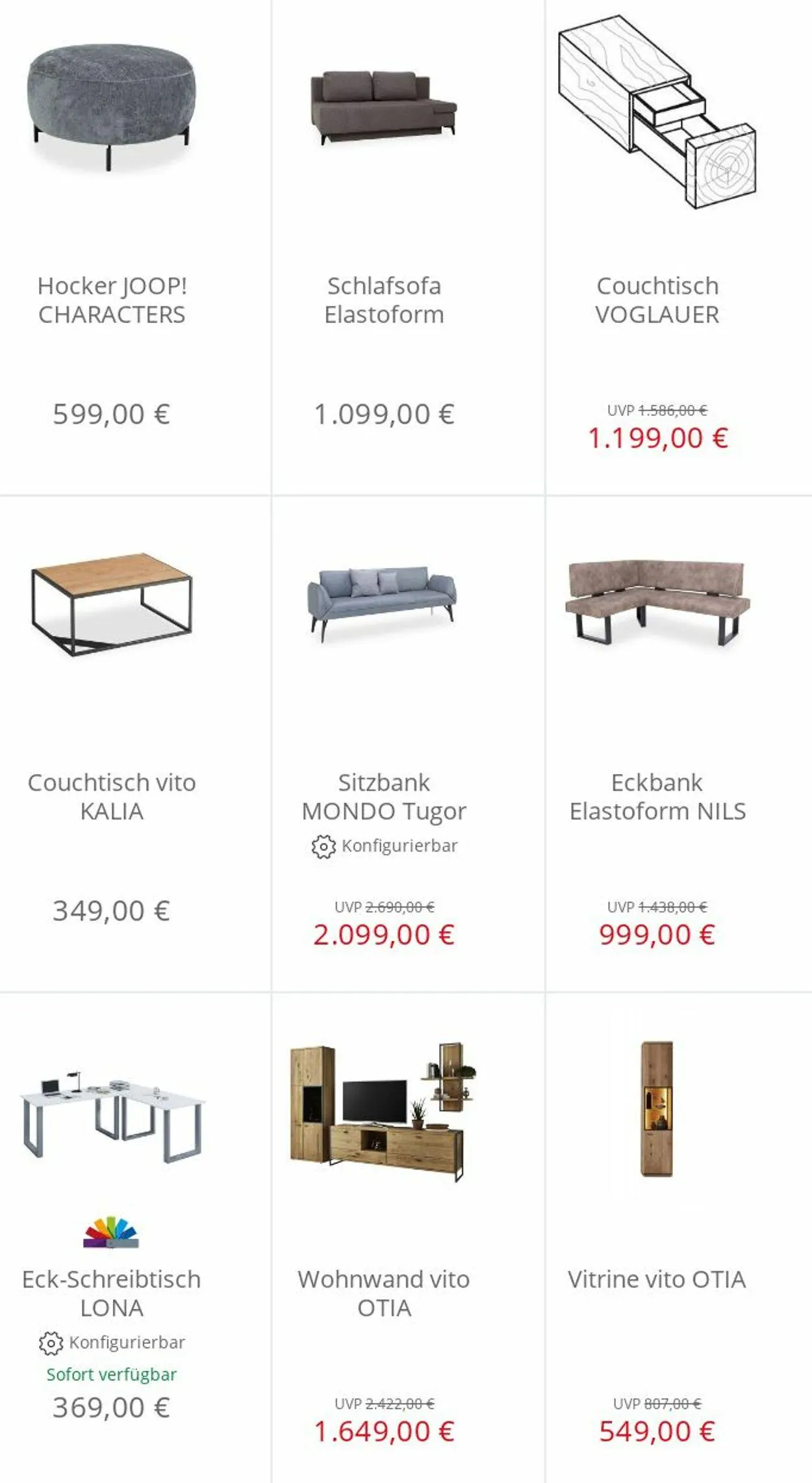Choose the Vitrine vito OTIA card
The height and width of the screenshot is (1483, 812).
click(x=657, y=1279)
